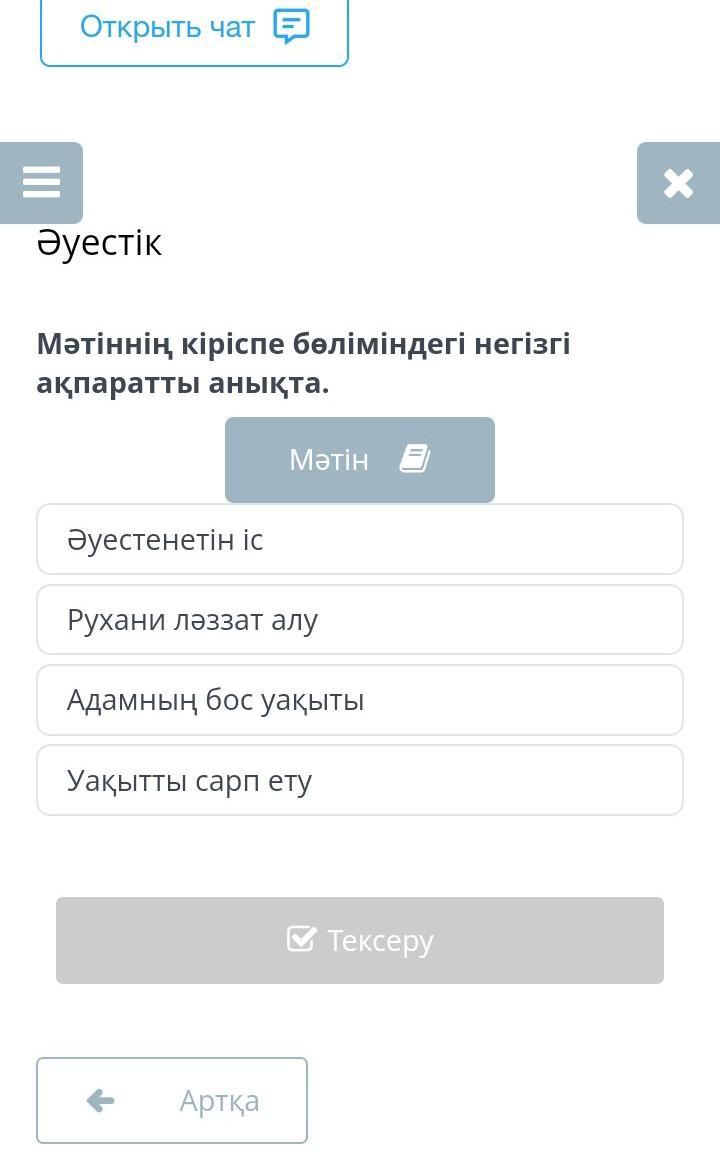Image resolution: width=720 pixels, height=1163 pixels.
Task: Select the answer Әуестенетін іс
Action: [x=360, y=539]
